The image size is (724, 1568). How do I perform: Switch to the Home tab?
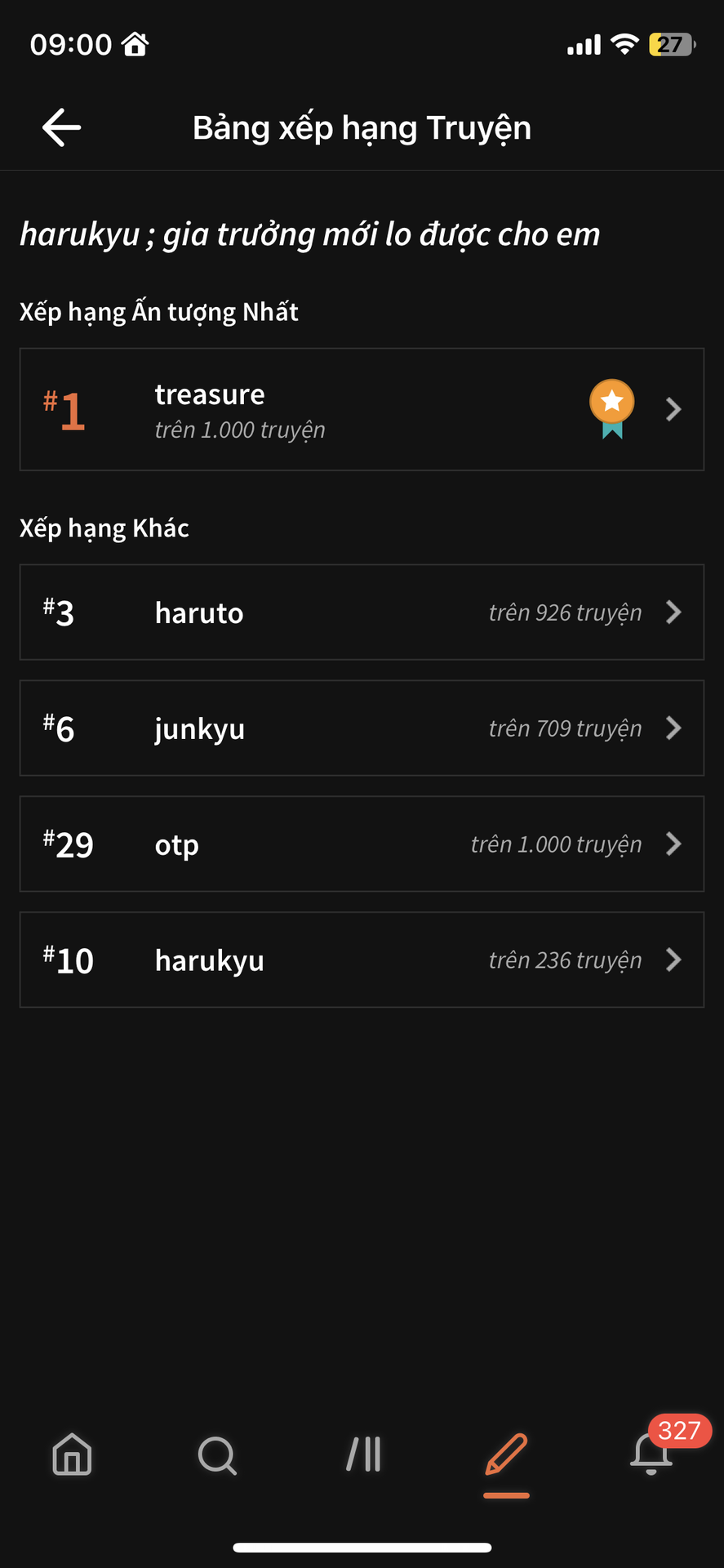point(72,1454)
